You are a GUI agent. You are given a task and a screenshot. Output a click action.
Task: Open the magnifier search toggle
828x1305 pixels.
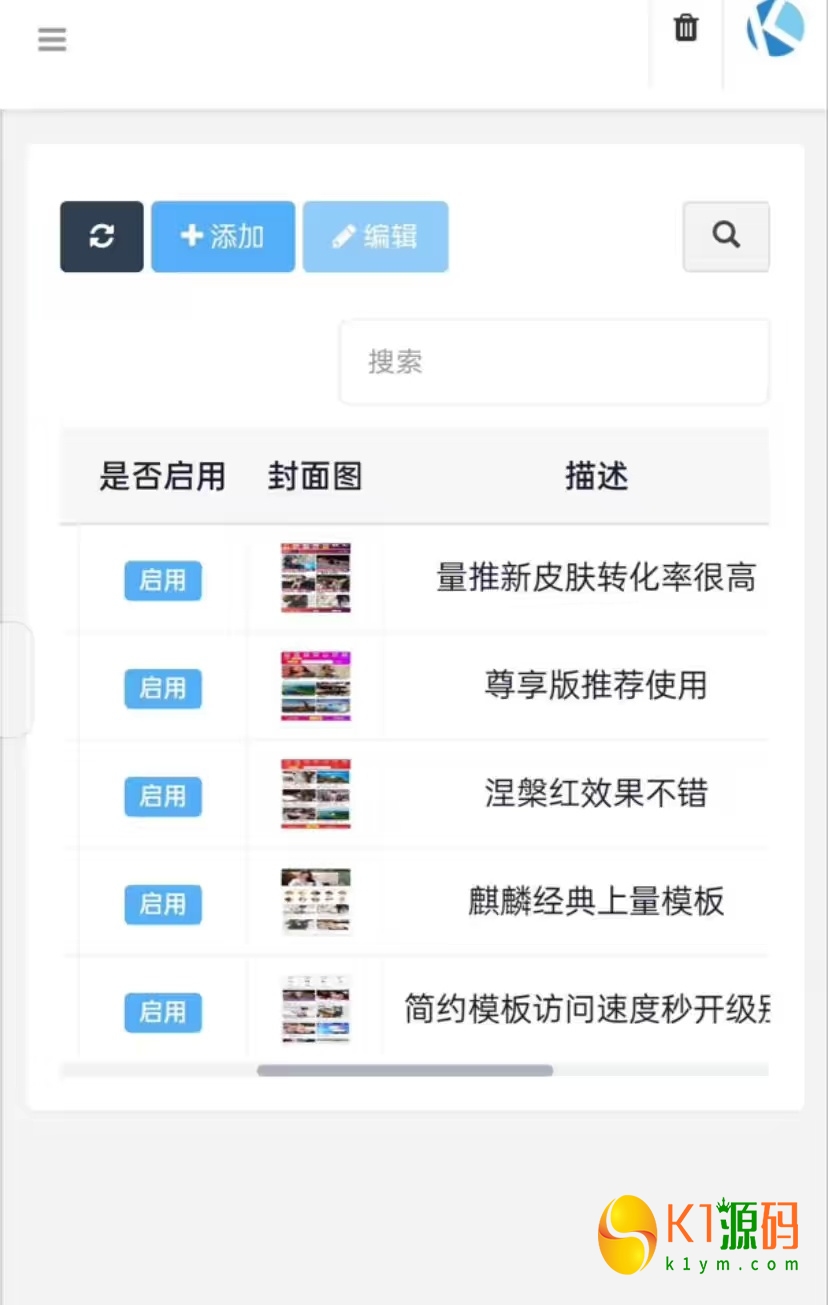coord(726,236)
